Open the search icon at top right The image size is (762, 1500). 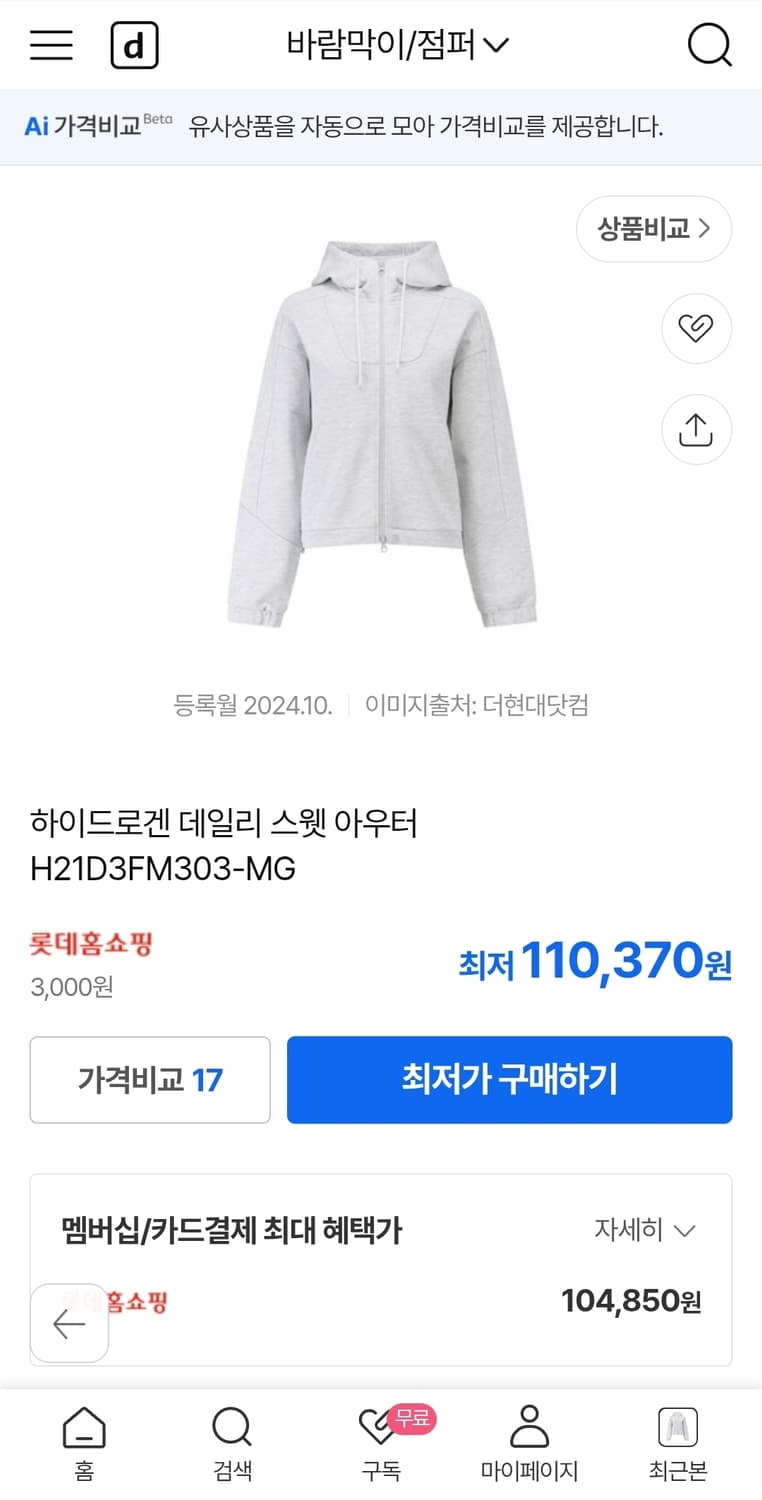click(x=710, y=45)
